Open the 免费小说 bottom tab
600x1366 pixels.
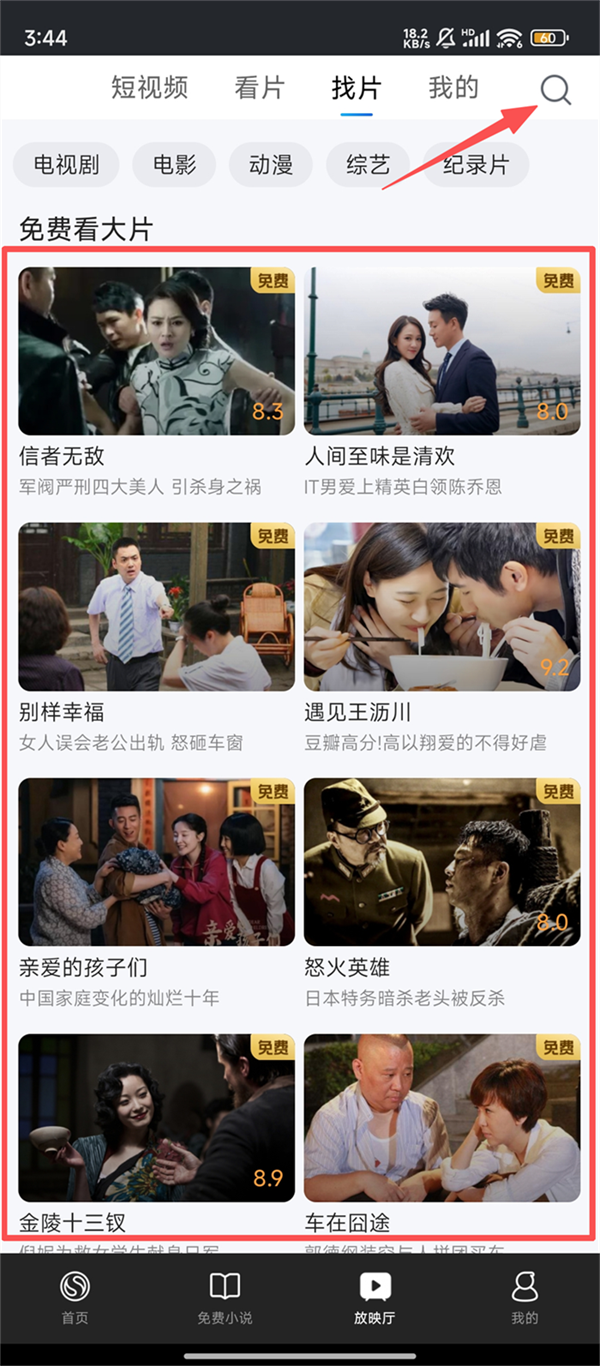pos(225,1297)
